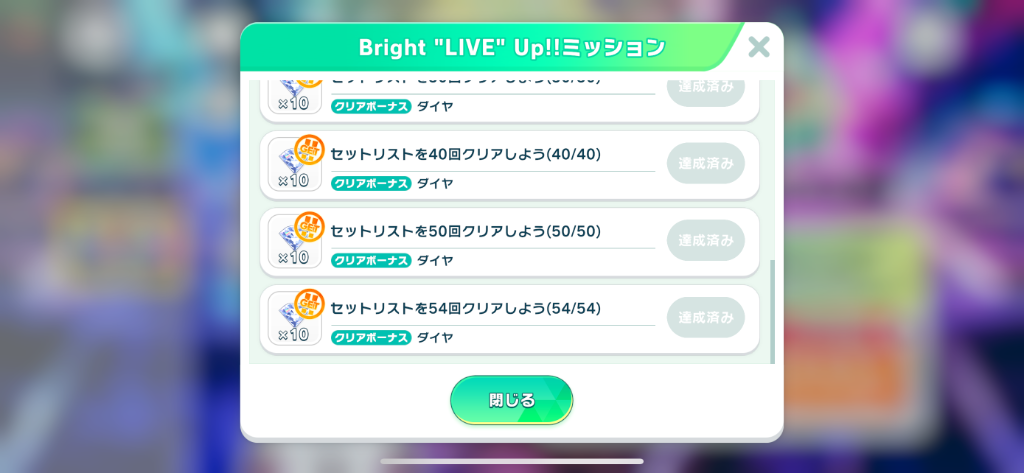
Task: Tap 達成済み for the 54回 setlist mission
Action: click(705, 317)
